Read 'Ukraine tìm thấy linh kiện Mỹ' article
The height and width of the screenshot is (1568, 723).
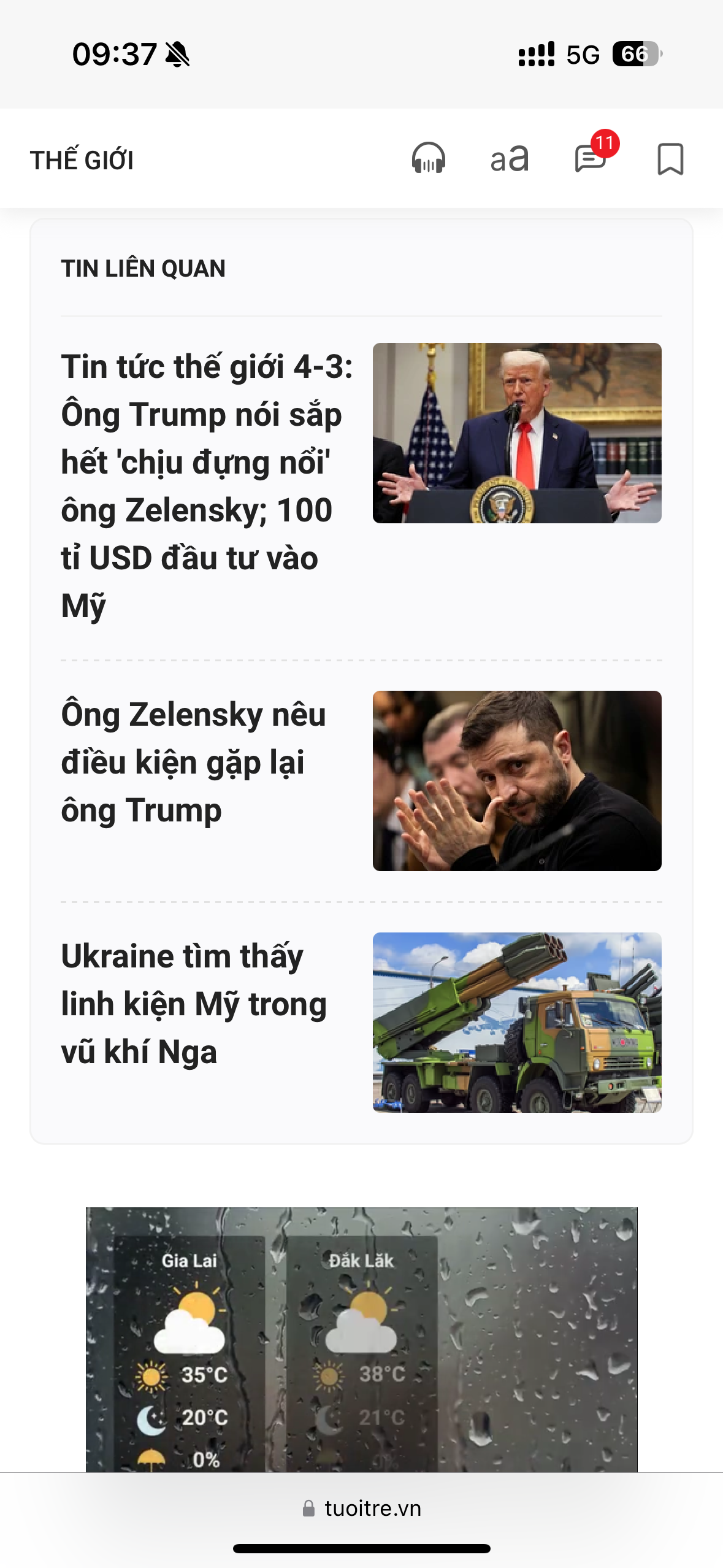point(193,1004)
